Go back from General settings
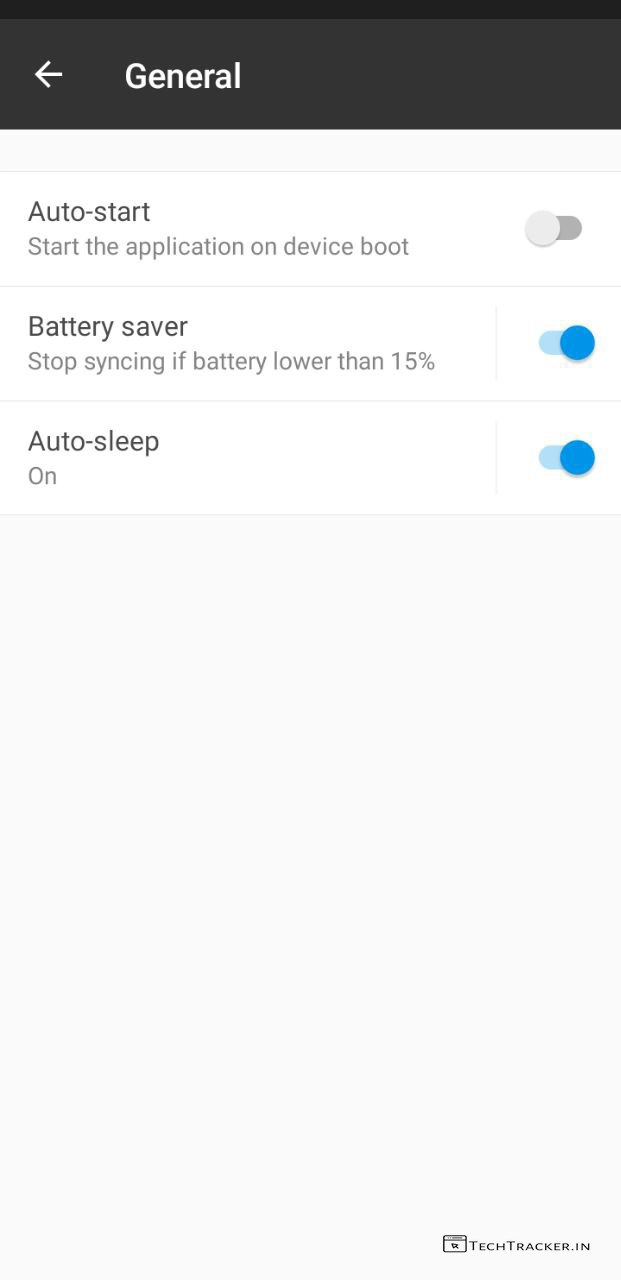Image resolution: width=621 pixels, height=1280 pixels. coord(48,75)
